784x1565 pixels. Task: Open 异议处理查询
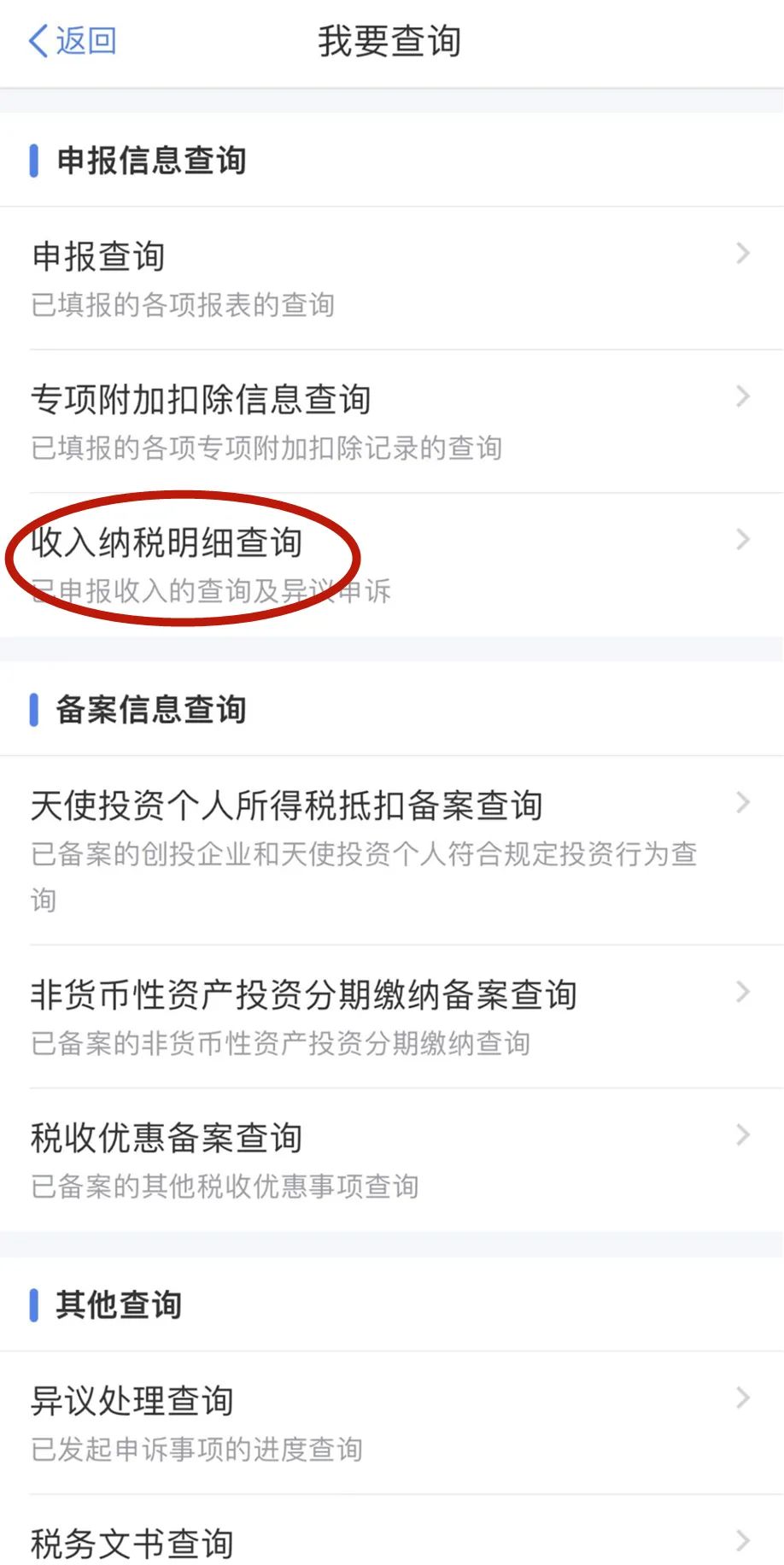coord(392,1423)
